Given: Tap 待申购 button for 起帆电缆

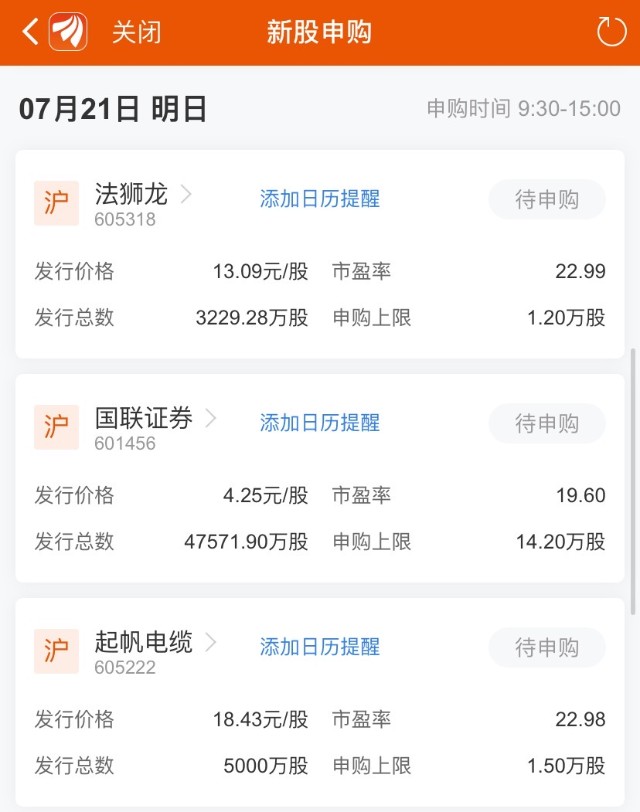Looking at the screenshot, I should [547, 647].
